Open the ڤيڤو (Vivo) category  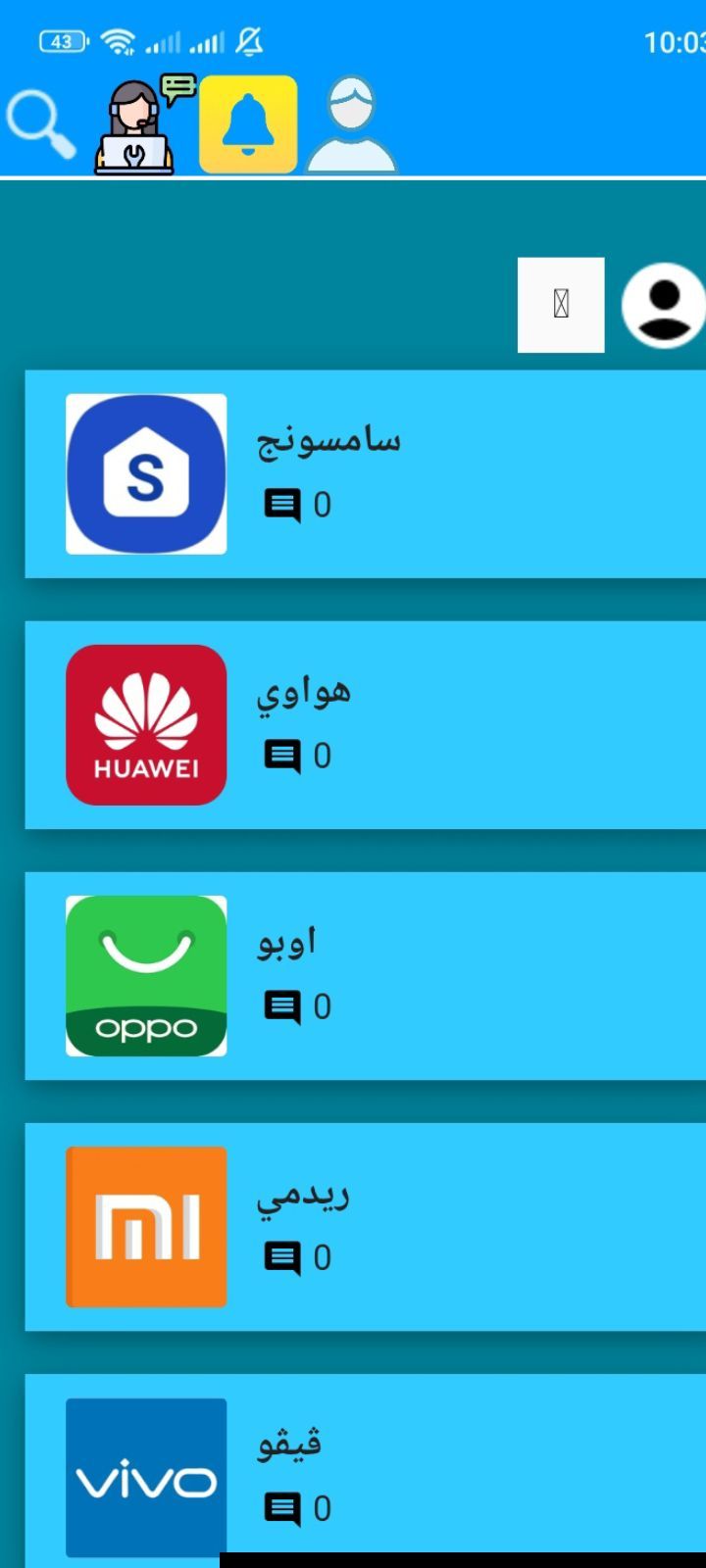pyautogui.click(x=365, y=1470)
